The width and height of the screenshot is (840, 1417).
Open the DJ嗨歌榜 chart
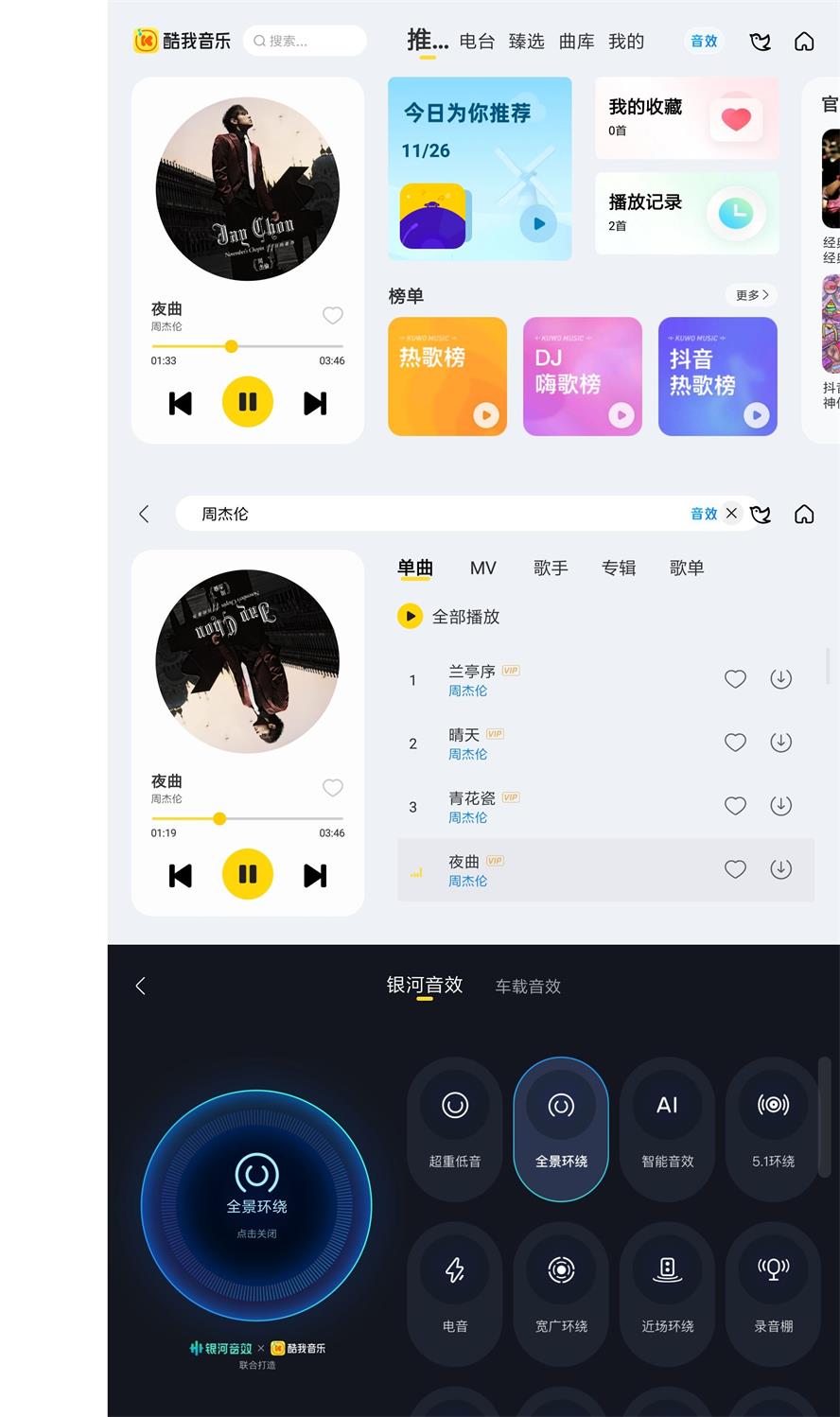[582, 376]
